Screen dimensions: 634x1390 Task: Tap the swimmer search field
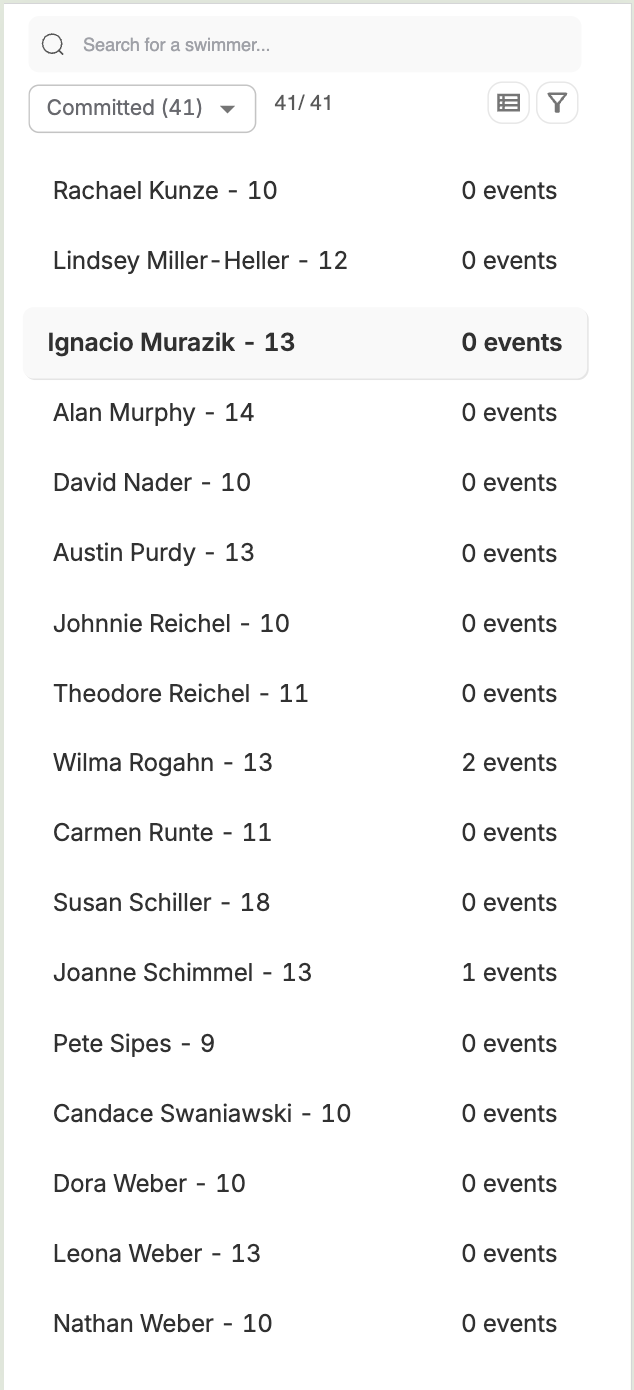click(305, 44)
